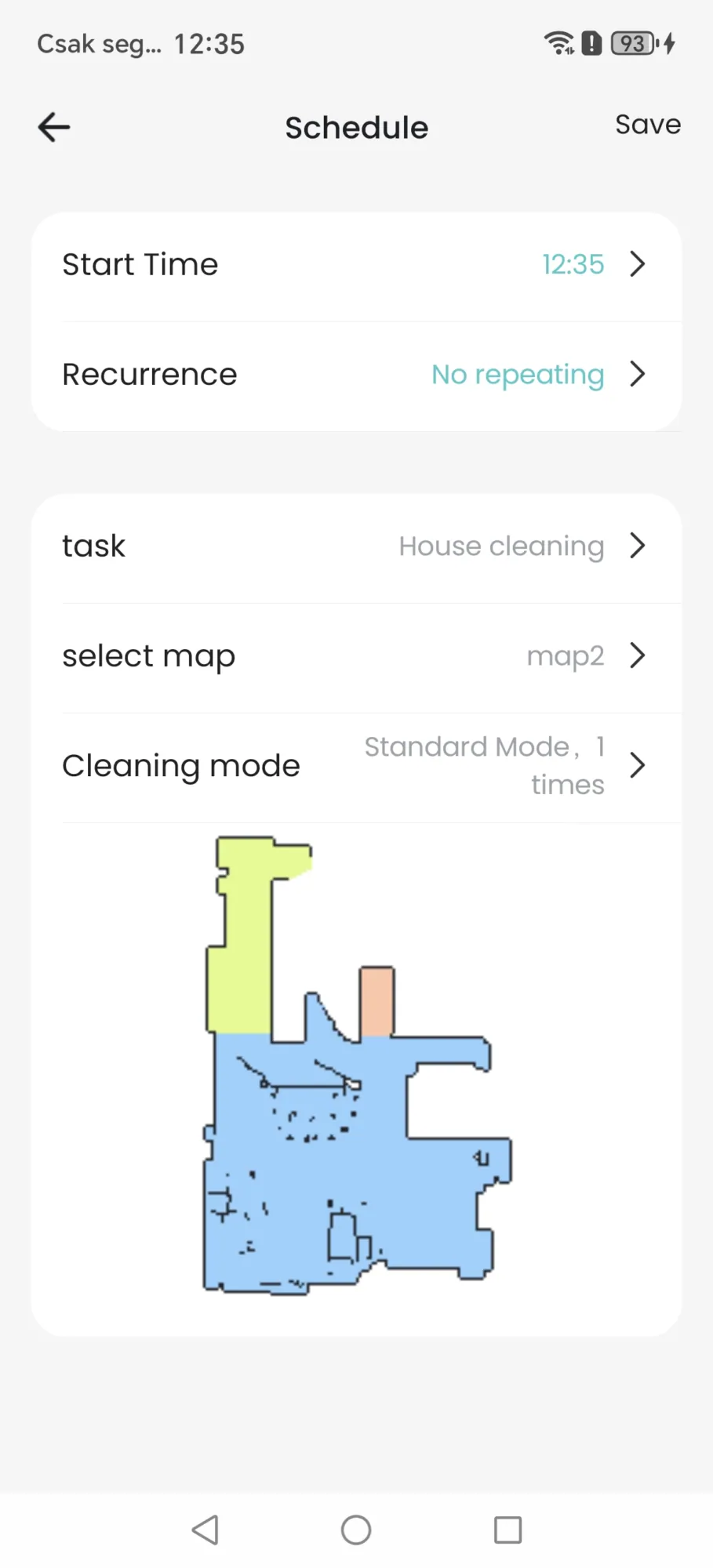Open the Cleaning mode options
Viewport: 713px width, 1568px height.
pos(356,766)
